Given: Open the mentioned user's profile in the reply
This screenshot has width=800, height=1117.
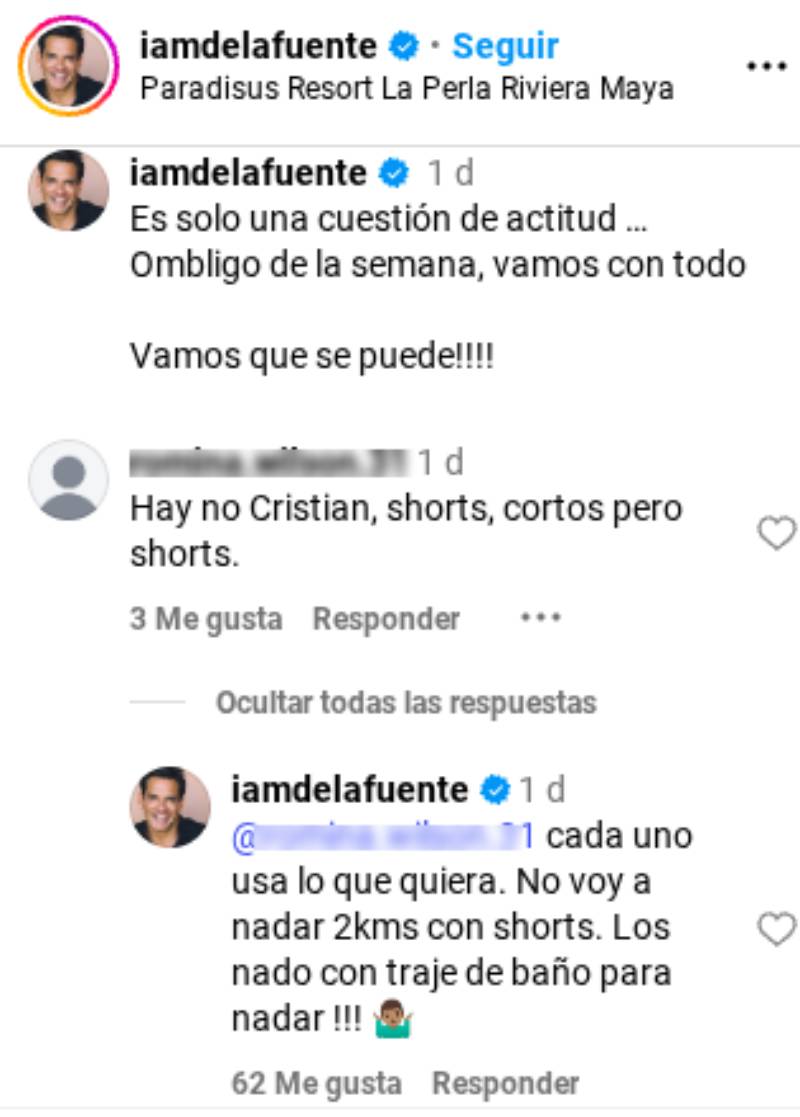Looking at the screenshot, I should [383, 836].
